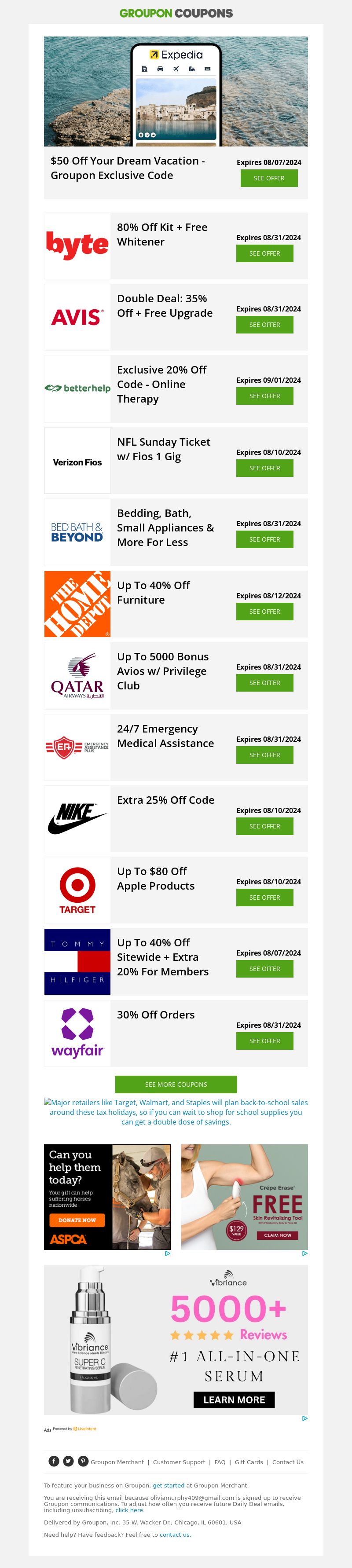
Task: See the Wayfair 30% off orders offer
Action: coord(264,1041)
